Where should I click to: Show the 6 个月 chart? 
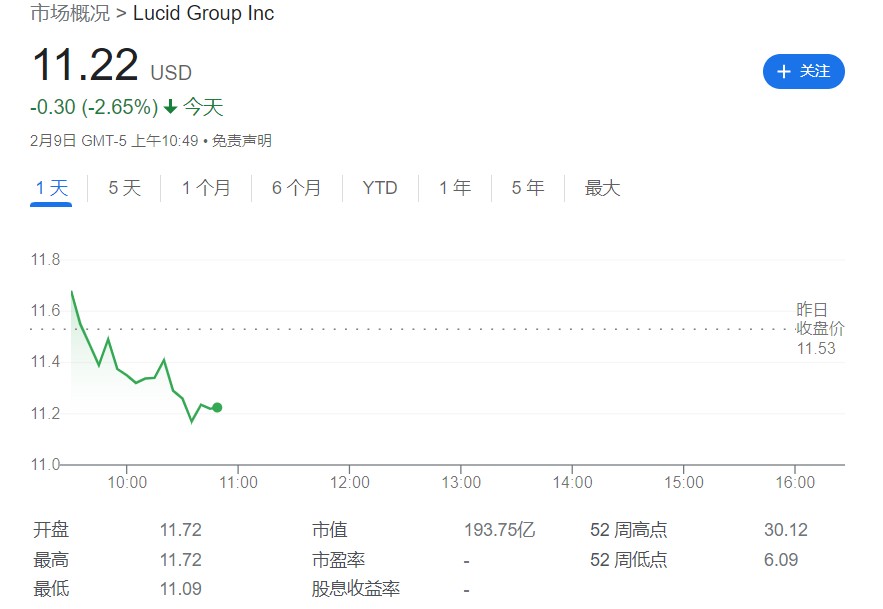pos(297,188)
